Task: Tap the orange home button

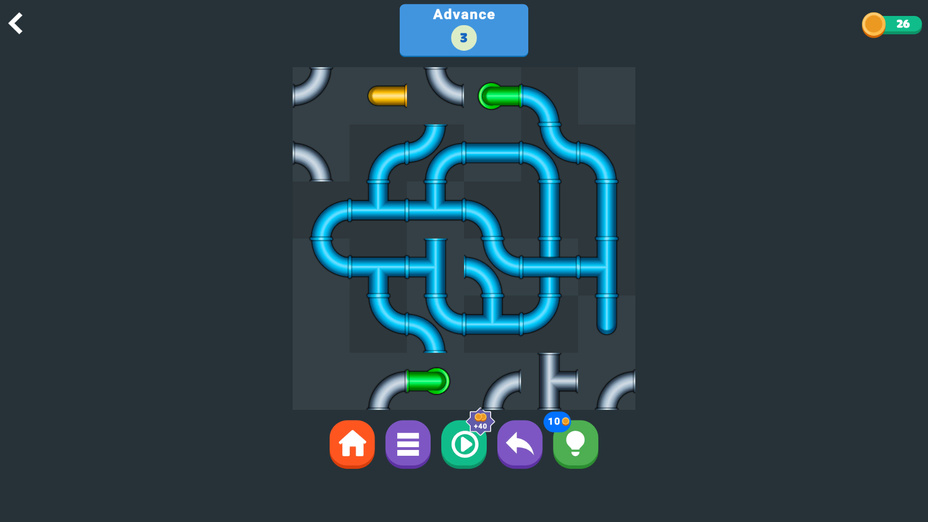Action: pos(352,444)
